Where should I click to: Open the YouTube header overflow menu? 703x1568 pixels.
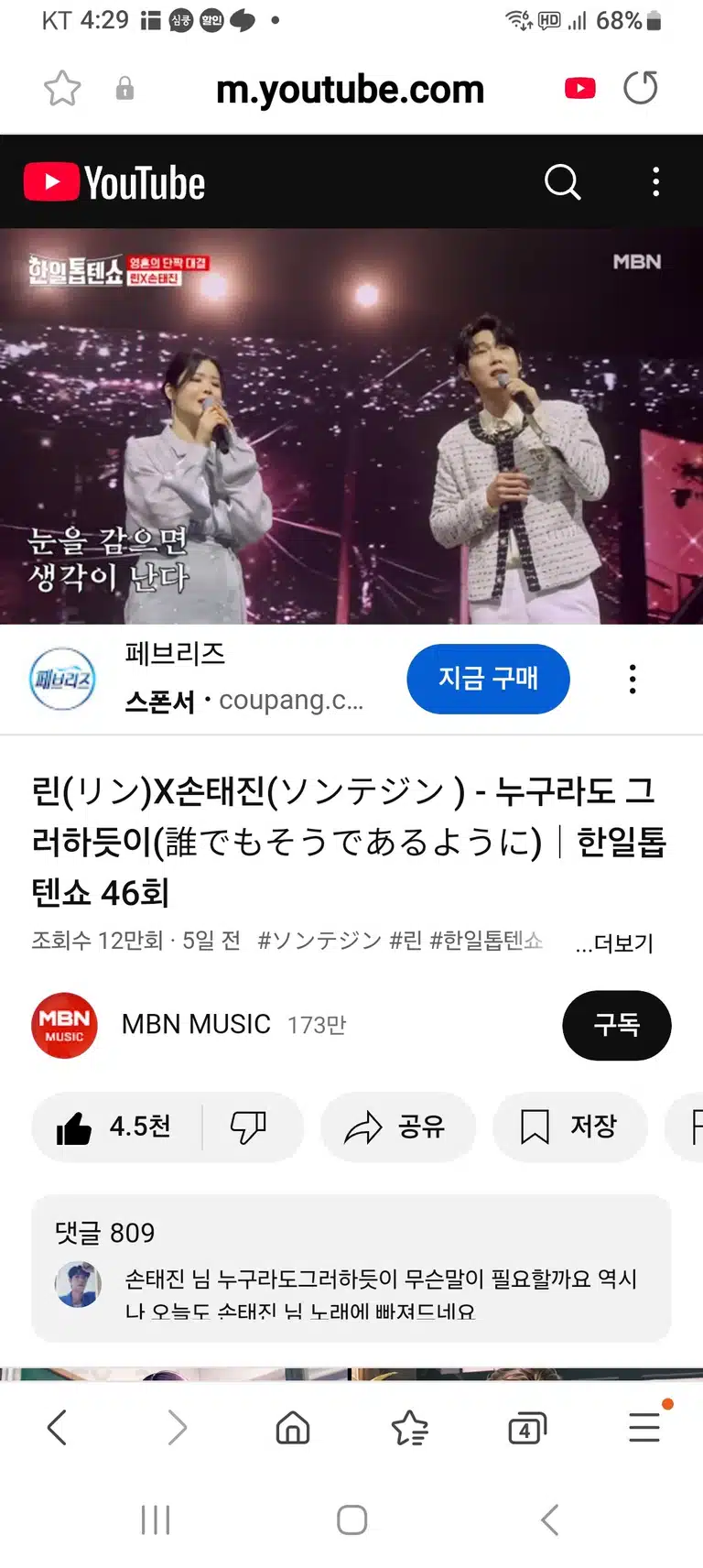(655, 182)
